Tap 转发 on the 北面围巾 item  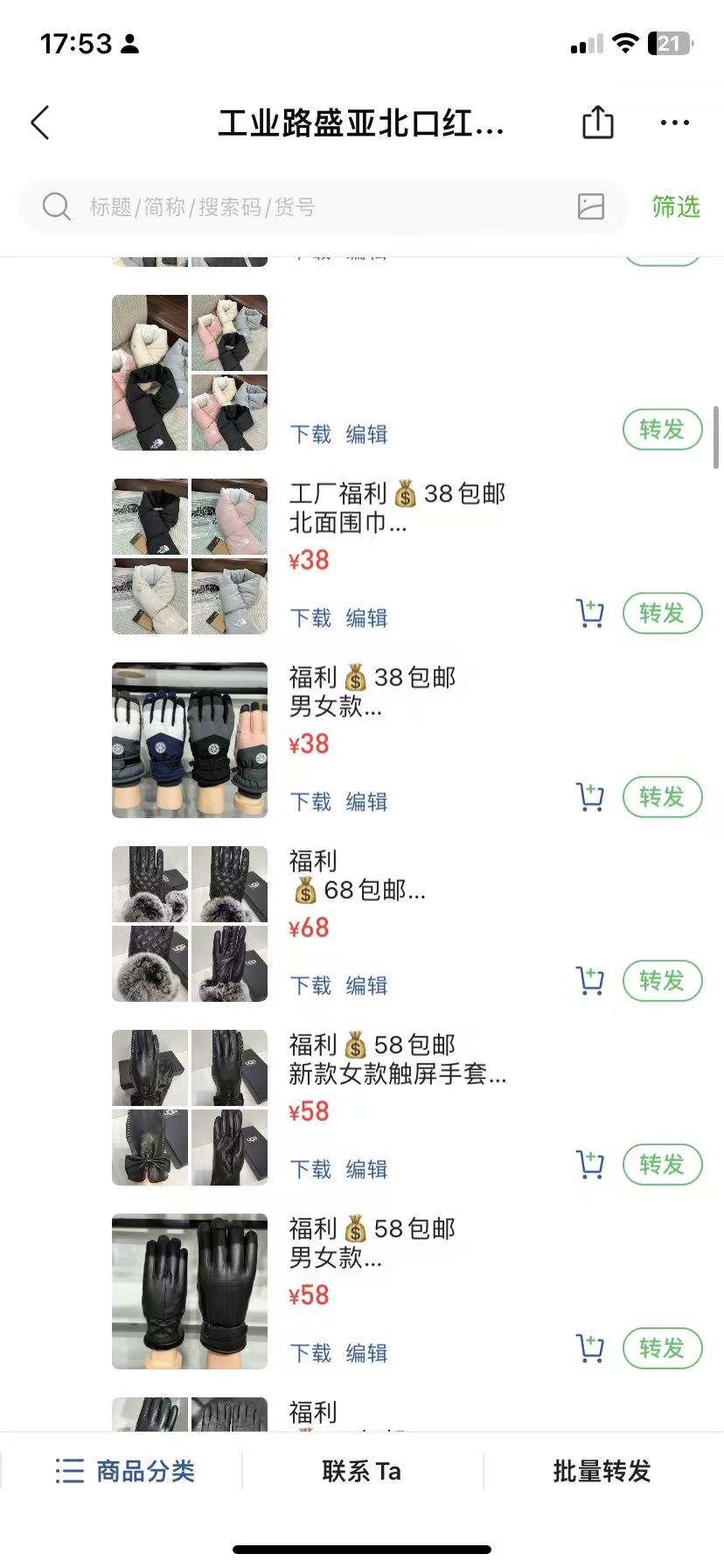[x=662, y=613]
